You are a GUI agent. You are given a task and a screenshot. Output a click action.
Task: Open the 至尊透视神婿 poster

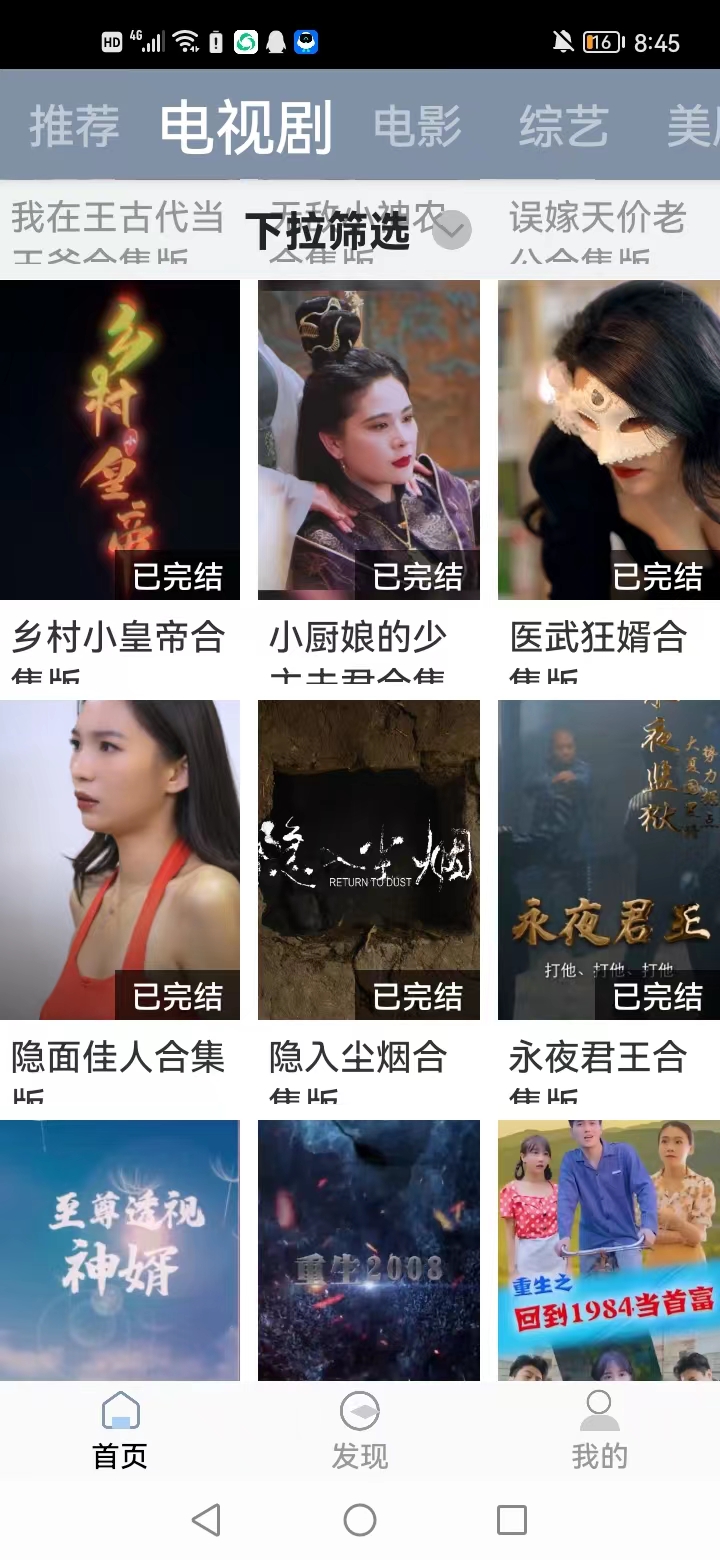coord(120,1250)
